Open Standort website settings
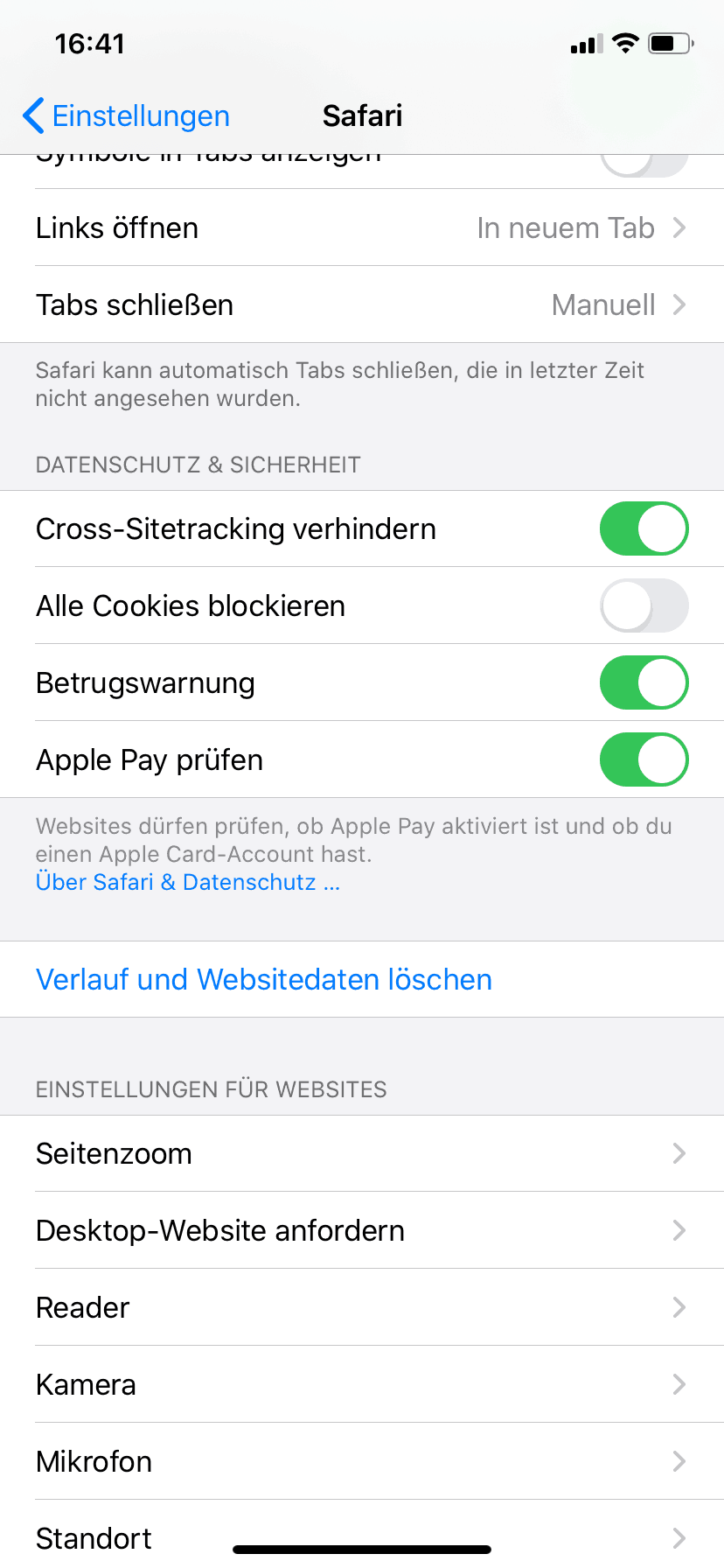Image resolution: width=724 pixels, height=1568 pixels. [362, 1534]
